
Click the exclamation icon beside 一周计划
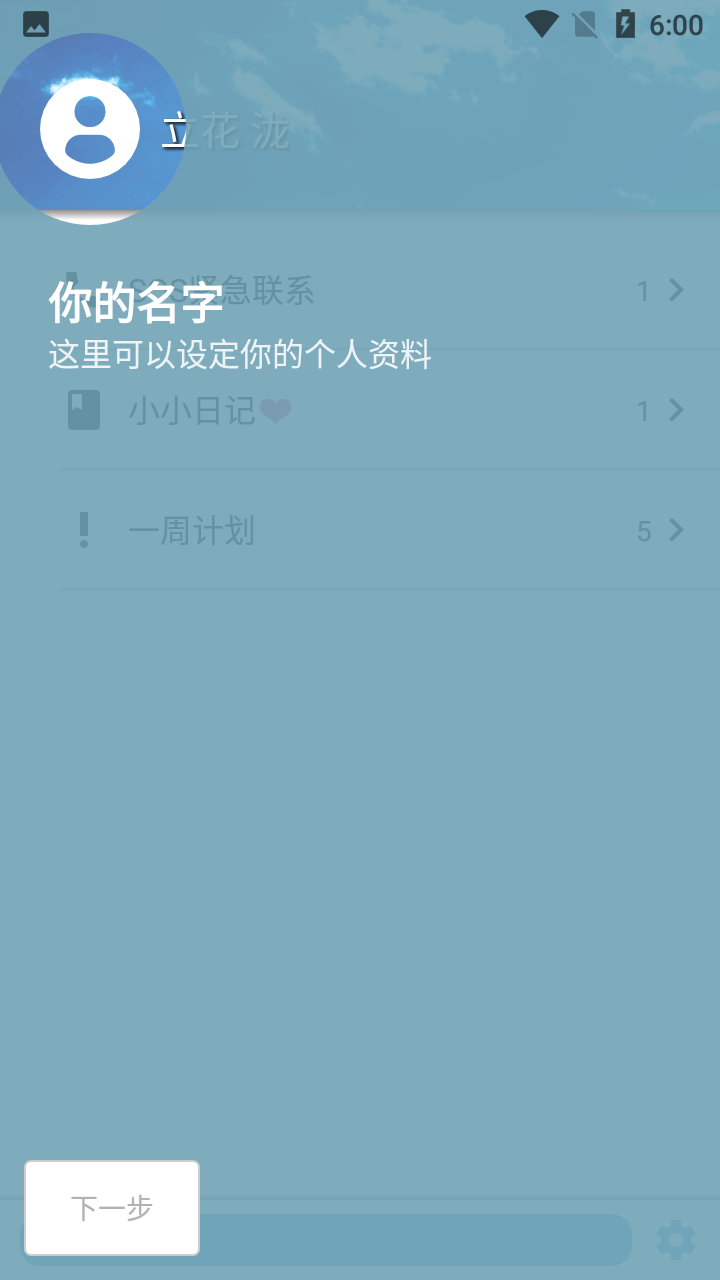(84, 530)
